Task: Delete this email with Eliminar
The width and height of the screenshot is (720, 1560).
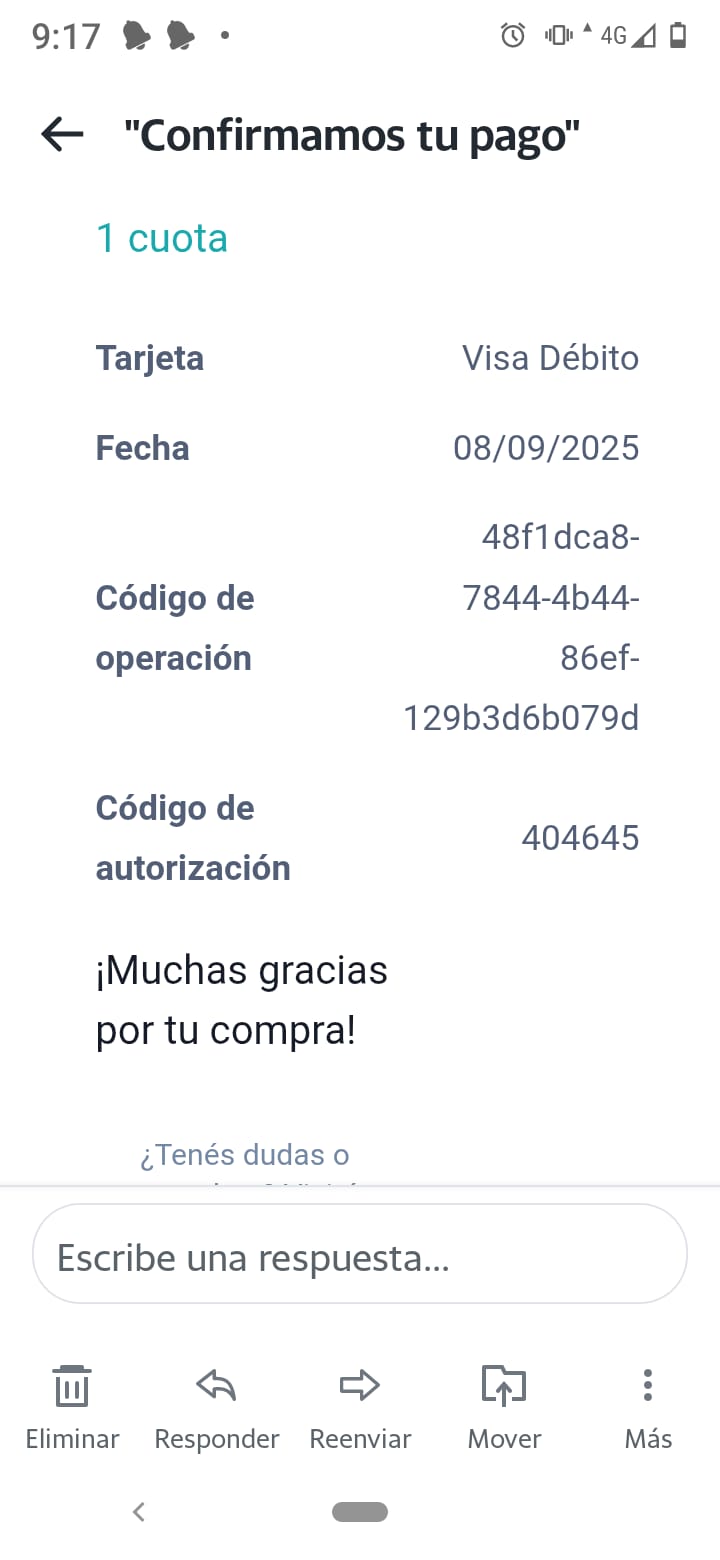Action: click(x=72, y=1406)
